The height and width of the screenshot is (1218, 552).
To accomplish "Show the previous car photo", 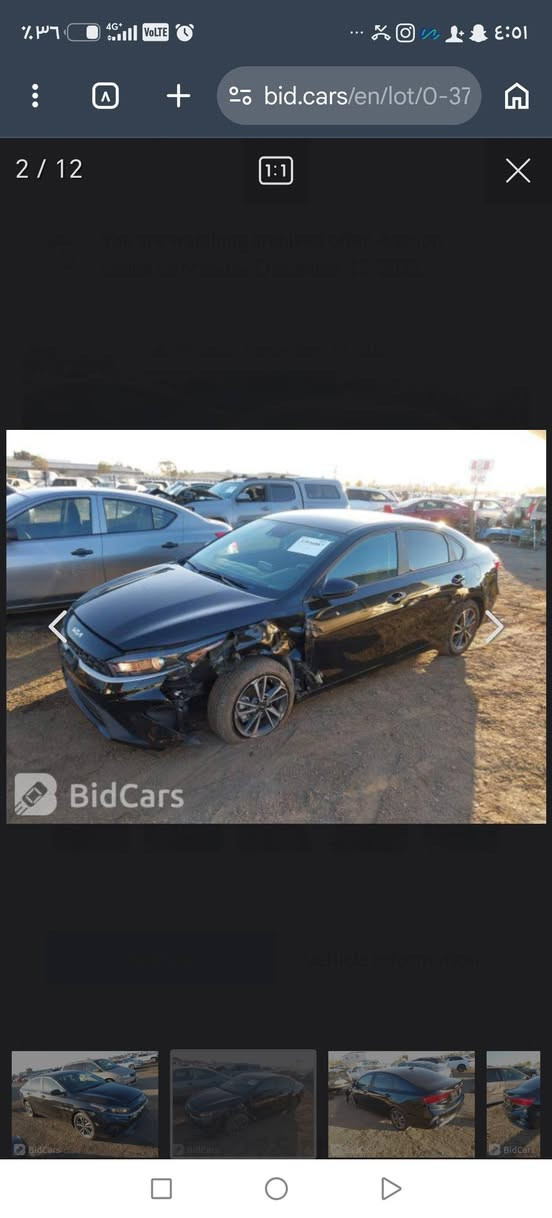I will 58,627.
